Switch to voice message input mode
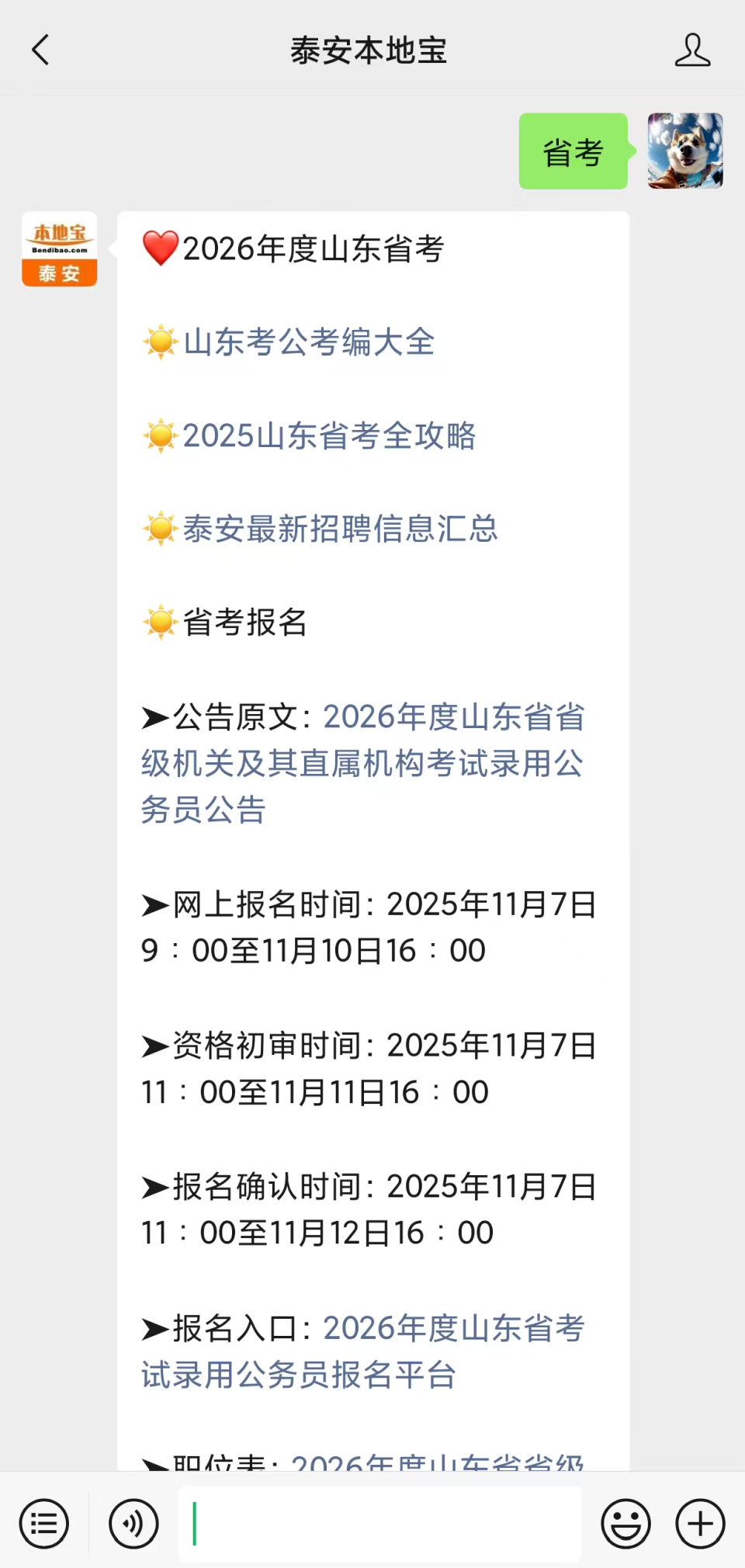The height and width of the screenshot is (1568, 745). (x=133, y=1523)
